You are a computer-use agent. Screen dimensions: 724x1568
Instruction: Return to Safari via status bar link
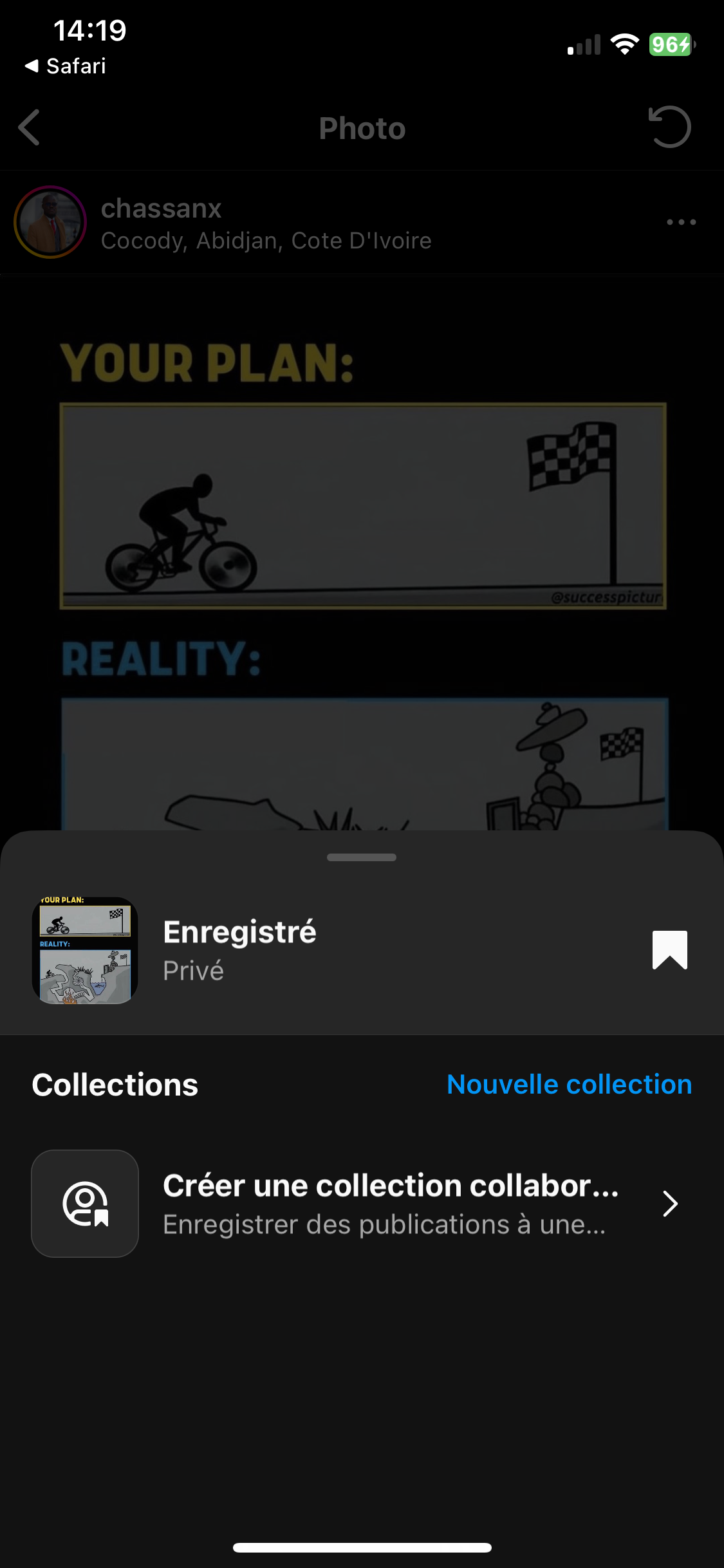pyautogui.click(x=66, y=66)
